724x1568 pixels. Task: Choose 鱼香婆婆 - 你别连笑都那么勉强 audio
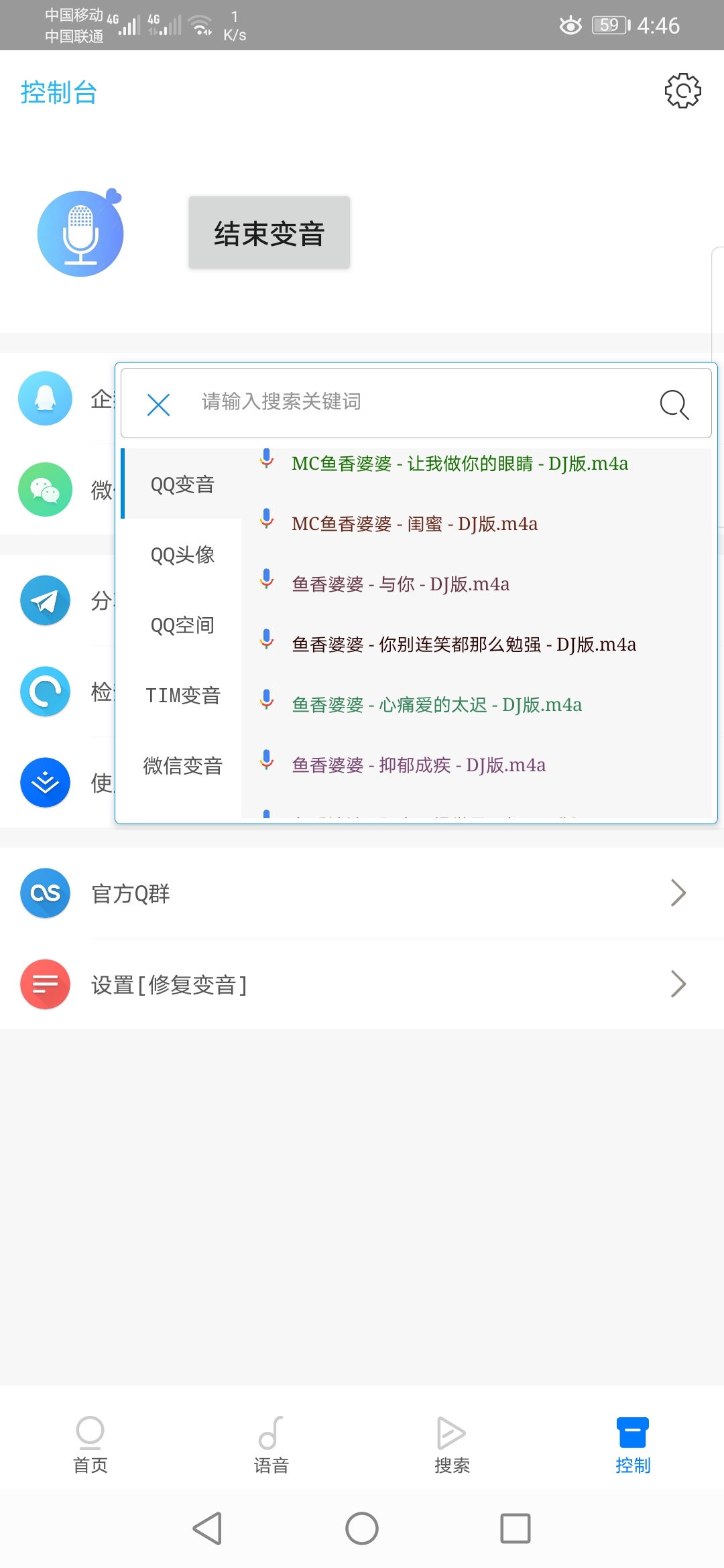[x=464, y=645]
